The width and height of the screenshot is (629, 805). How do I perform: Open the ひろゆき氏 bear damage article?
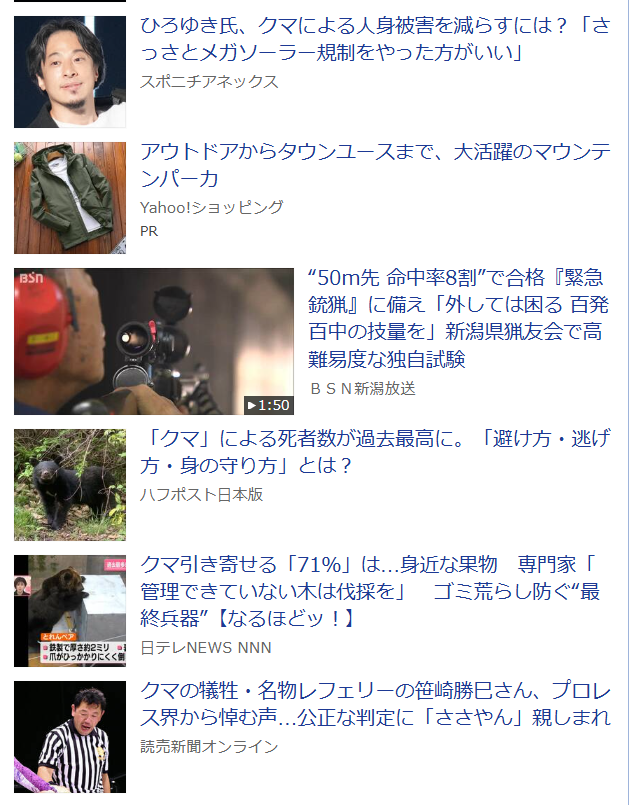click(x=375, y=38)
